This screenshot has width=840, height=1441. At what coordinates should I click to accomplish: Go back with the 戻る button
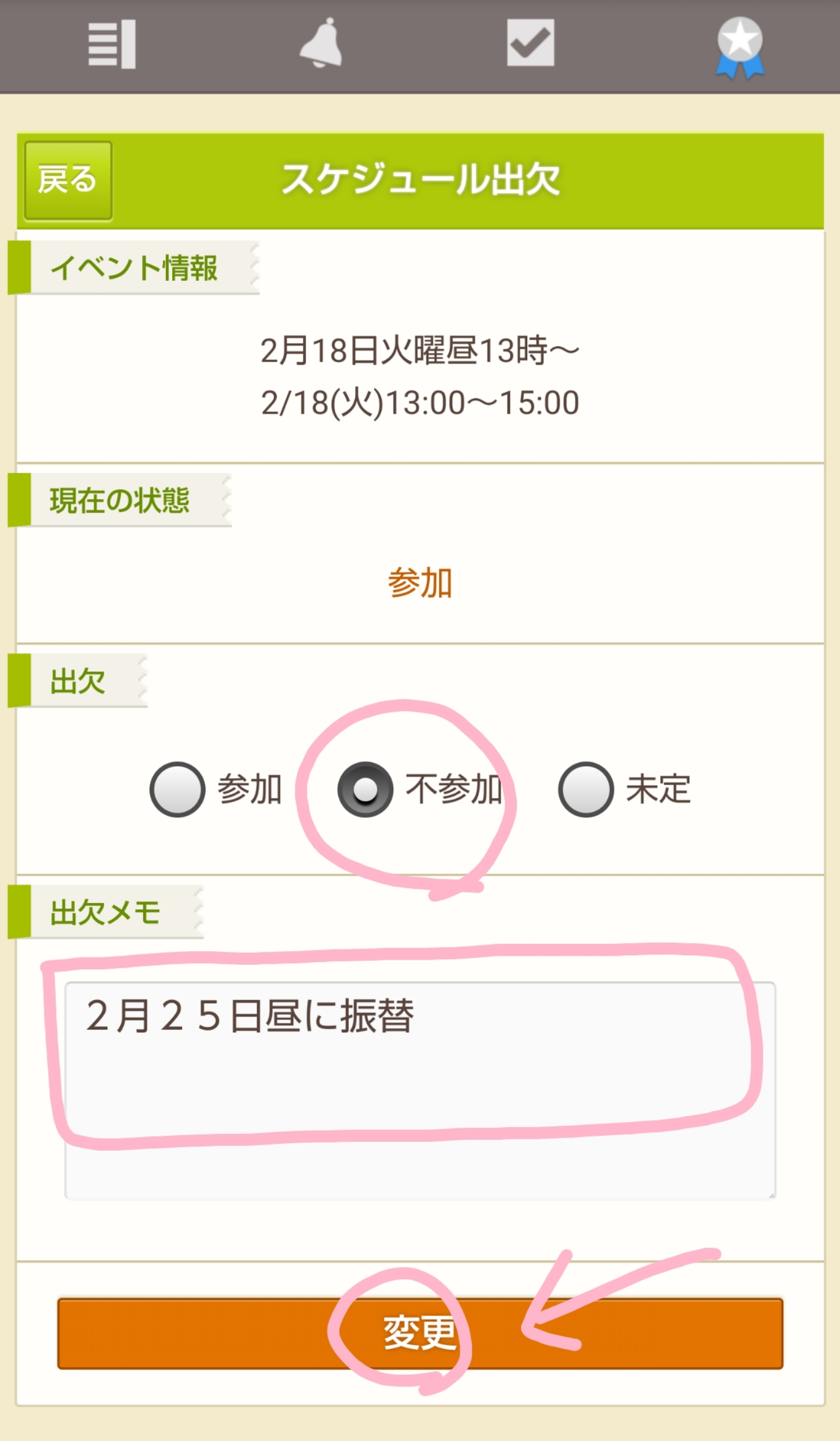[x=68, y=180]
